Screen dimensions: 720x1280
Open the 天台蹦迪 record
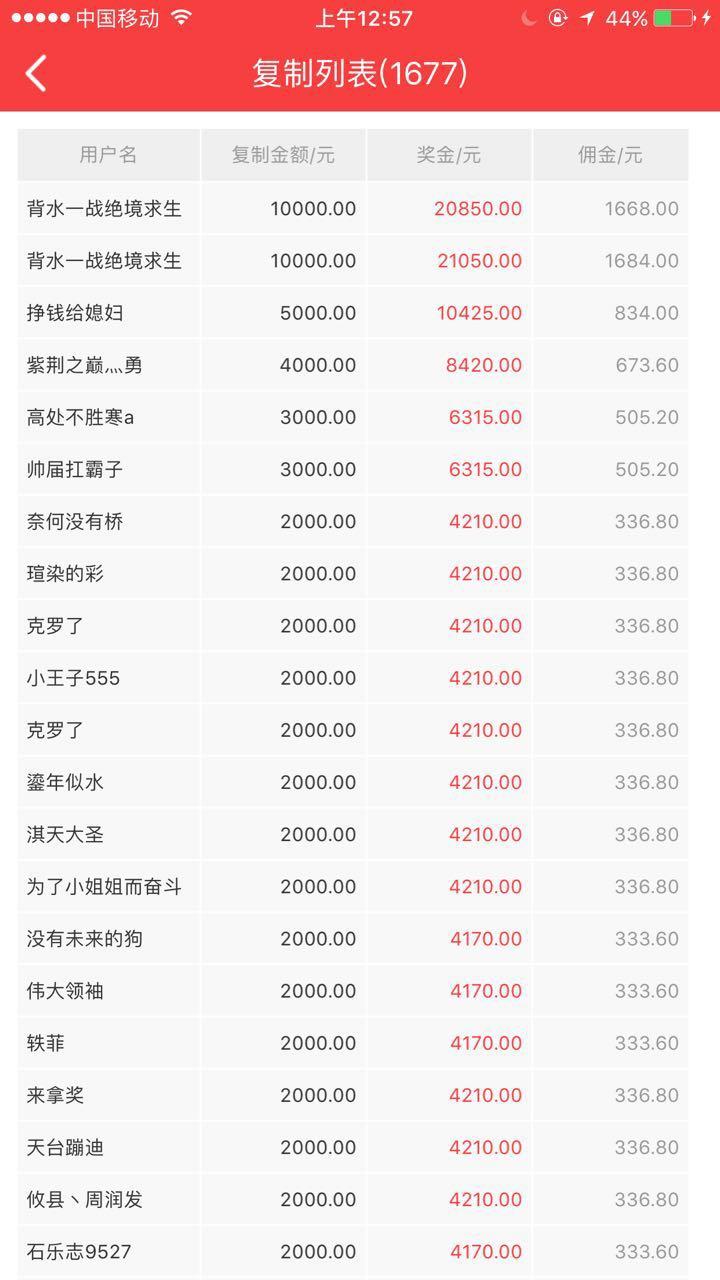[x=360, y=1147]
